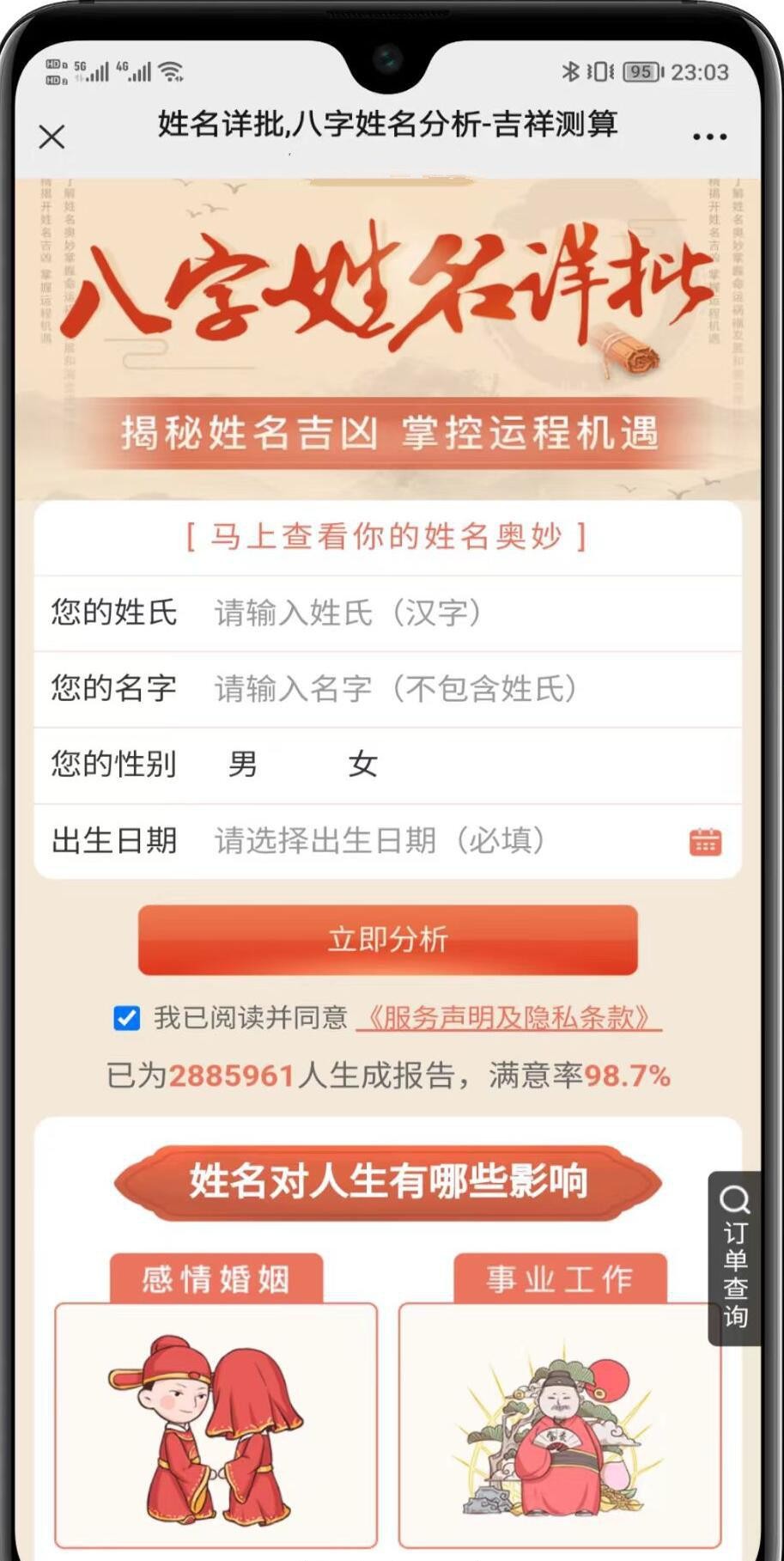784x1561 pixels.
Task: Select 男 as gender
Action: coord(242,764)
